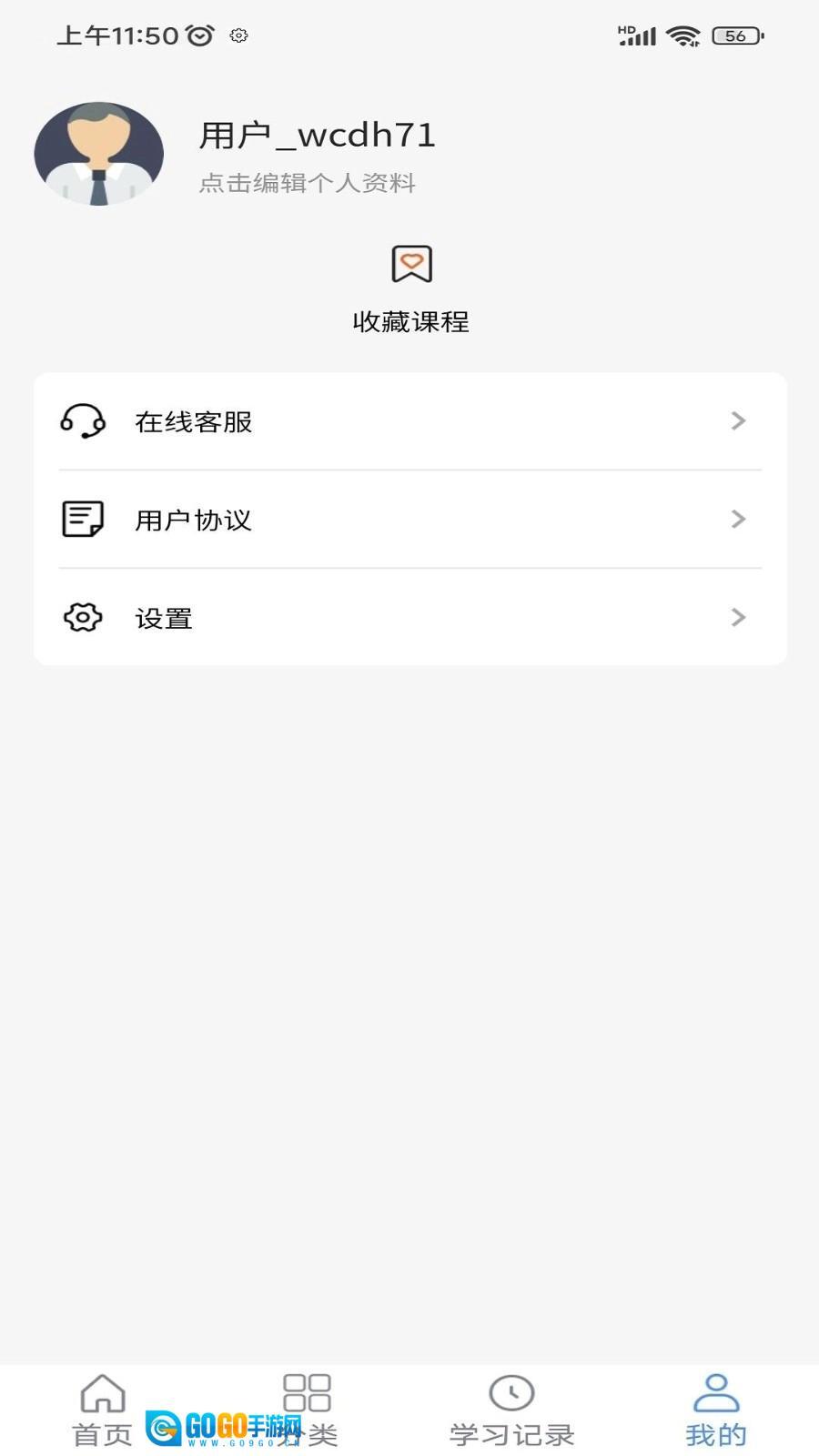The image size is (819, 1456).
Task: Open 设置 settings row
Action: (x=409, y=618)
